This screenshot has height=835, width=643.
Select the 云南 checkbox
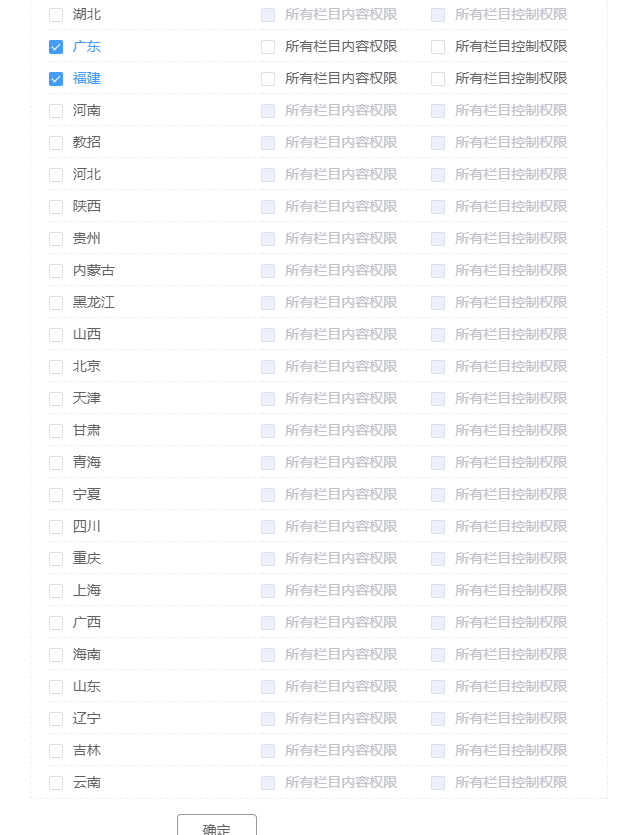(x=56, y=783)
